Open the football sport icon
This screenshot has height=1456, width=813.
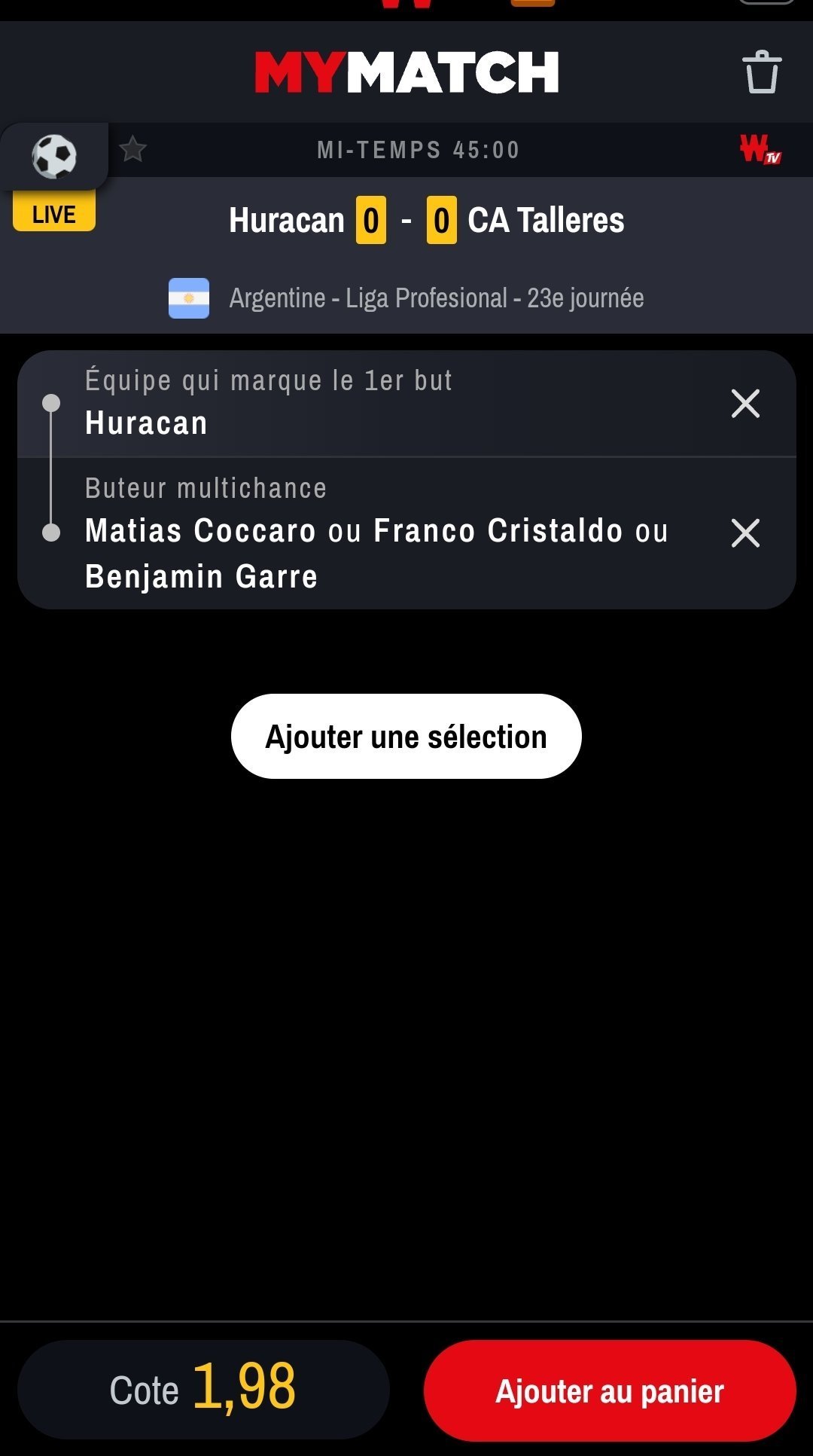point(54,156)
